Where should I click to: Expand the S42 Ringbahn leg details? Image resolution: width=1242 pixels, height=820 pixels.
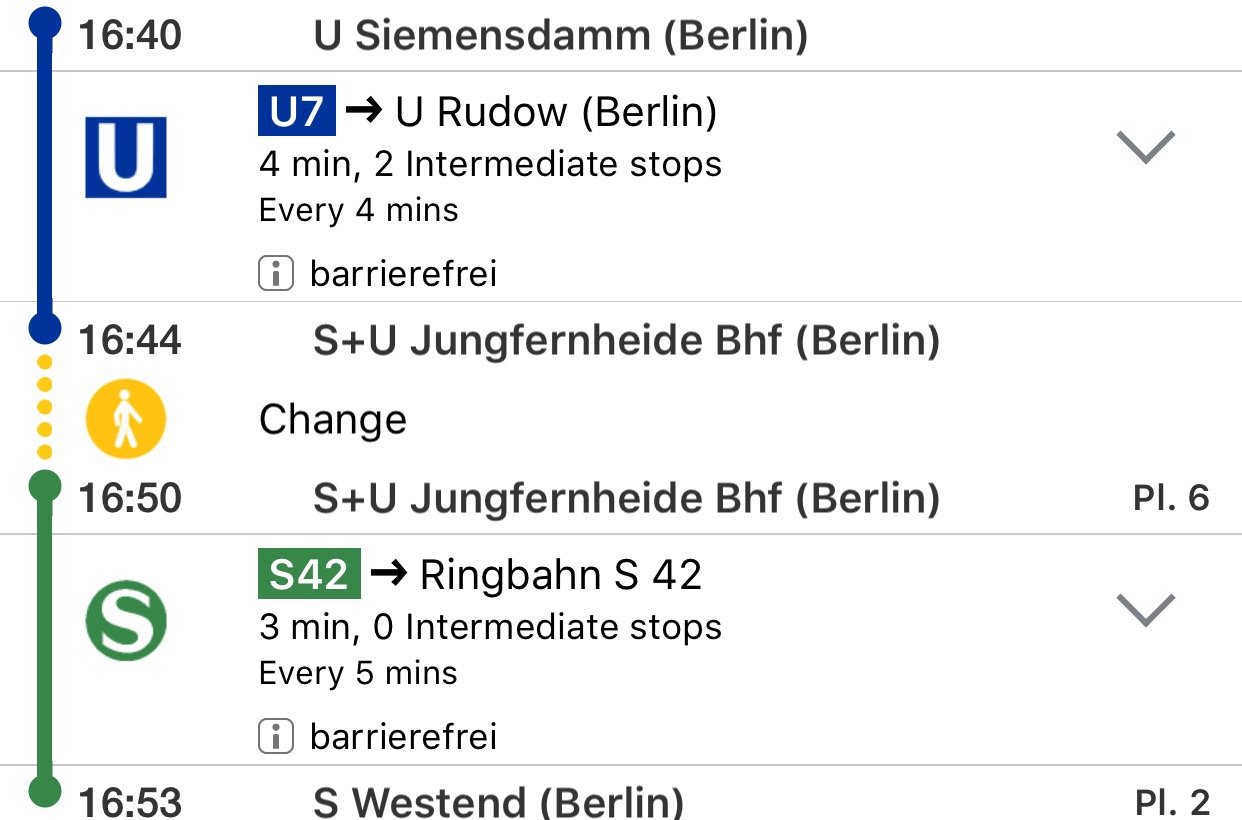1144,610
